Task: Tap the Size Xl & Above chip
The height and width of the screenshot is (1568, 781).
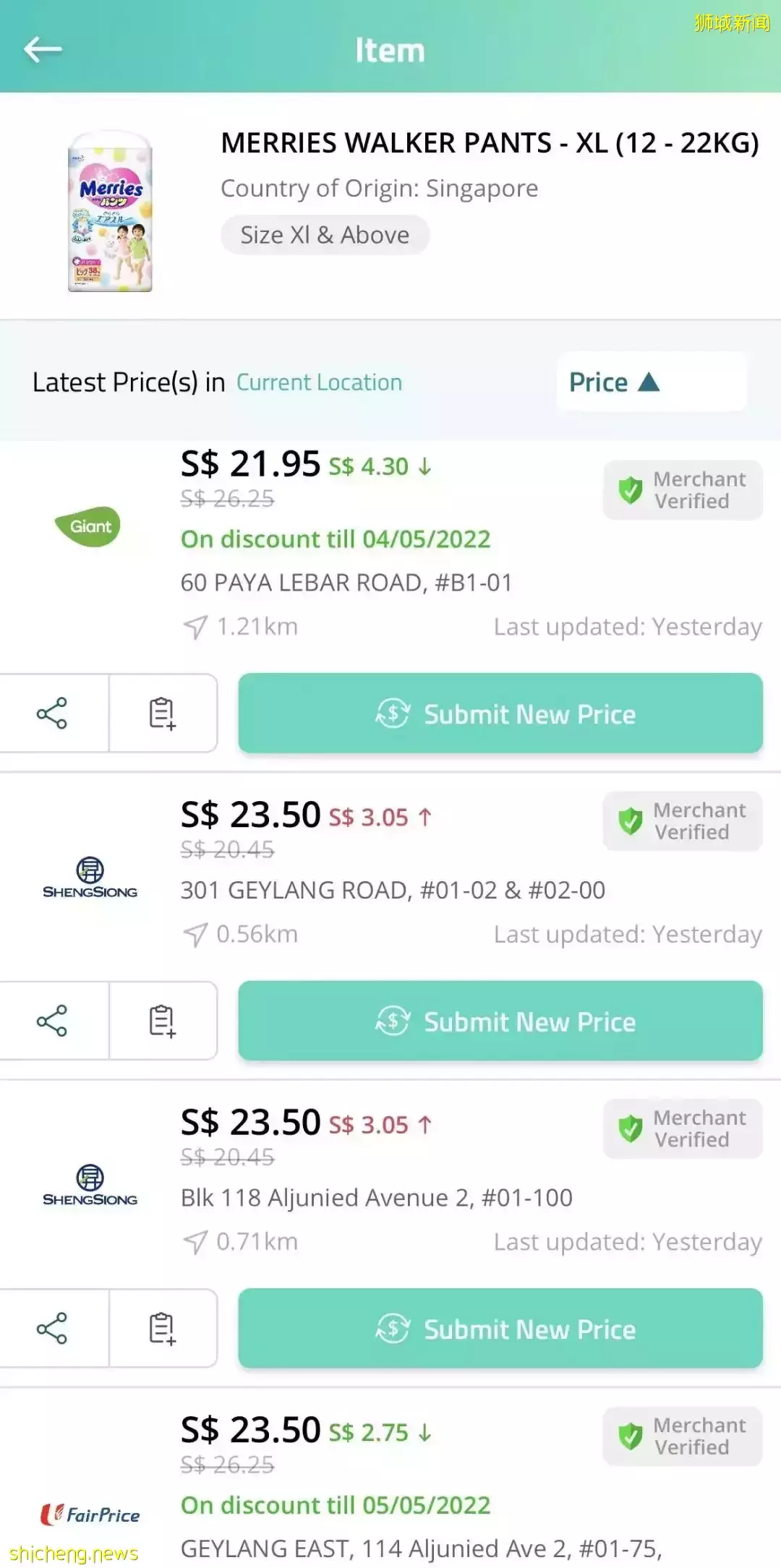Action: pos(325,235)
